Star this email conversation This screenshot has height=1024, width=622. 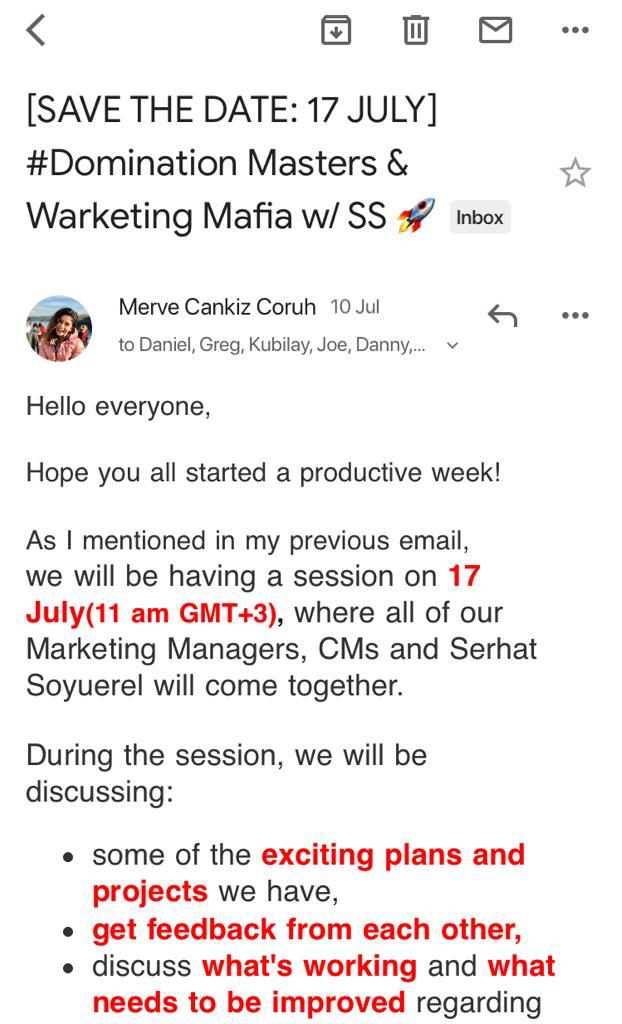[575, 173]
